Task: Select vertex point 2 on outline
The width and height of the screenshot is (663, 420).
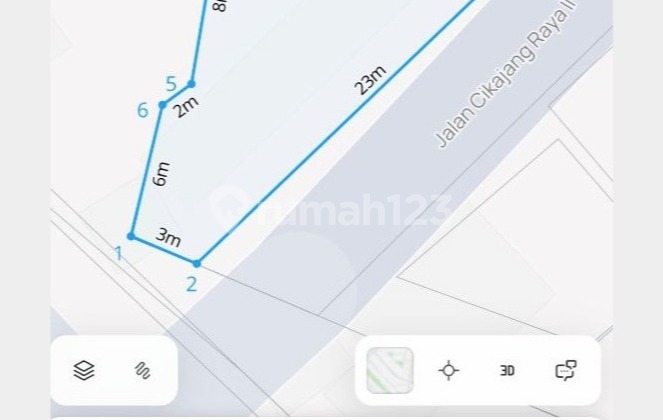Action: [x=197, y=263]
